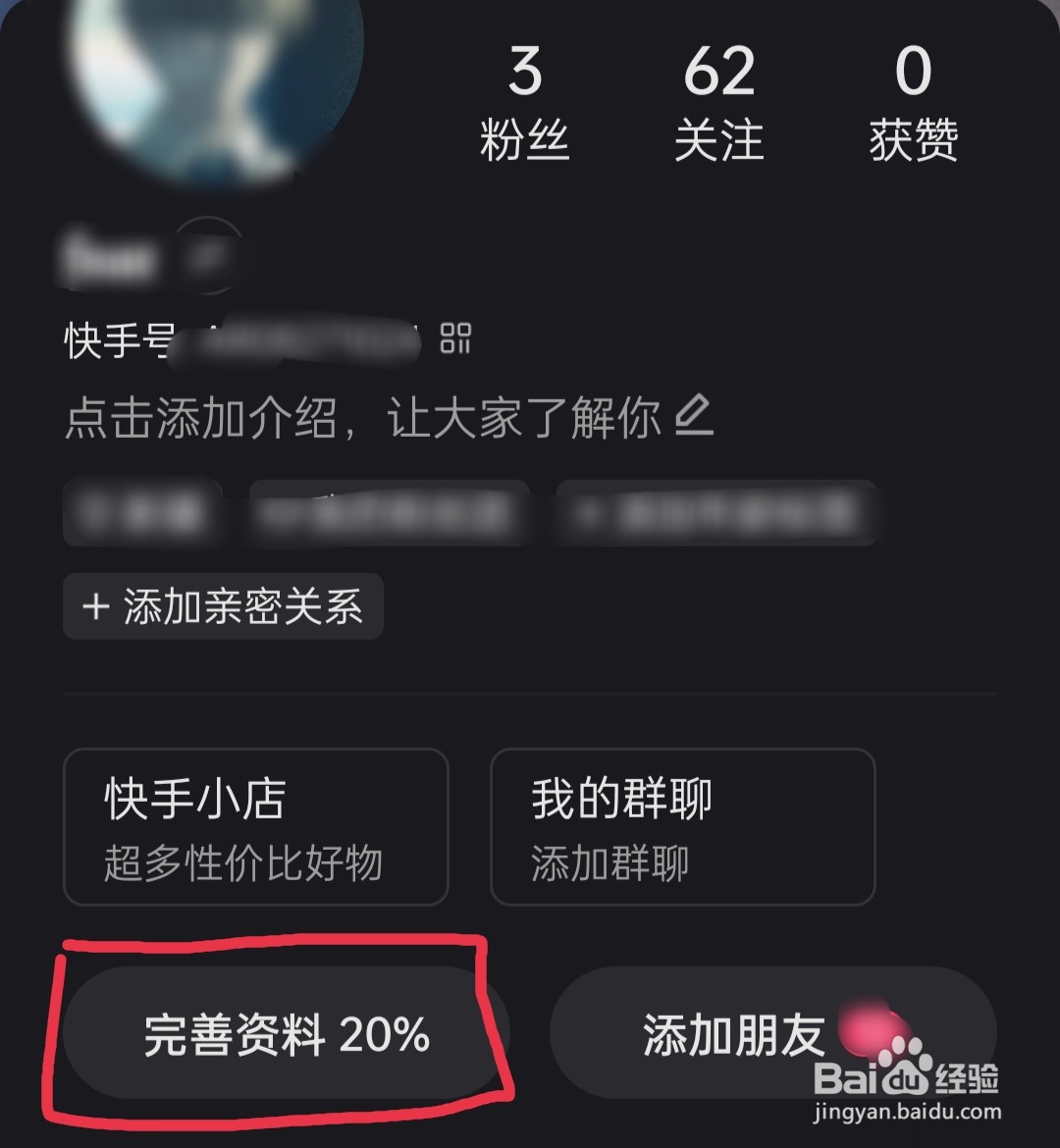Screen dimensions: 1060x1148
Task: Click the 我的群聊 group chat card
Action: (x=684, y=829)
